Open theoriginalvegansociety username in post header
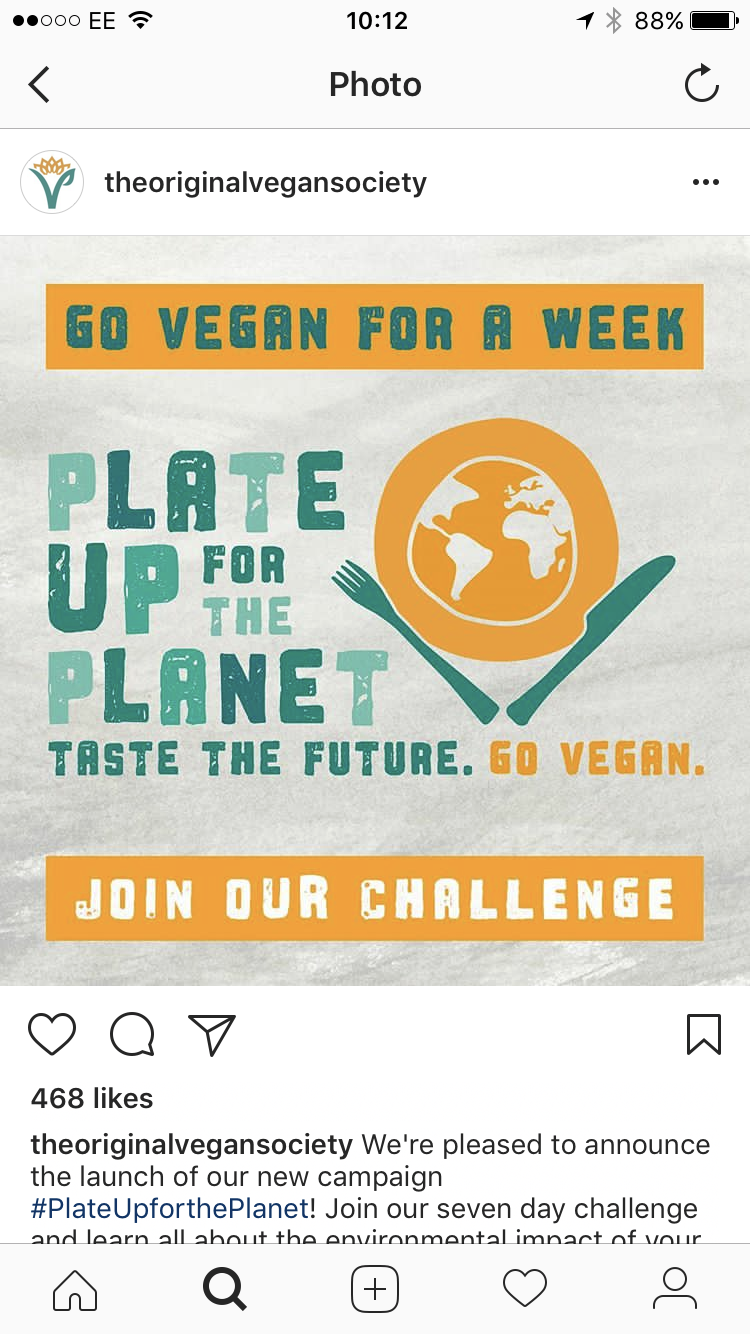This screenshot has height=1334, width=750. pos(265,183)
